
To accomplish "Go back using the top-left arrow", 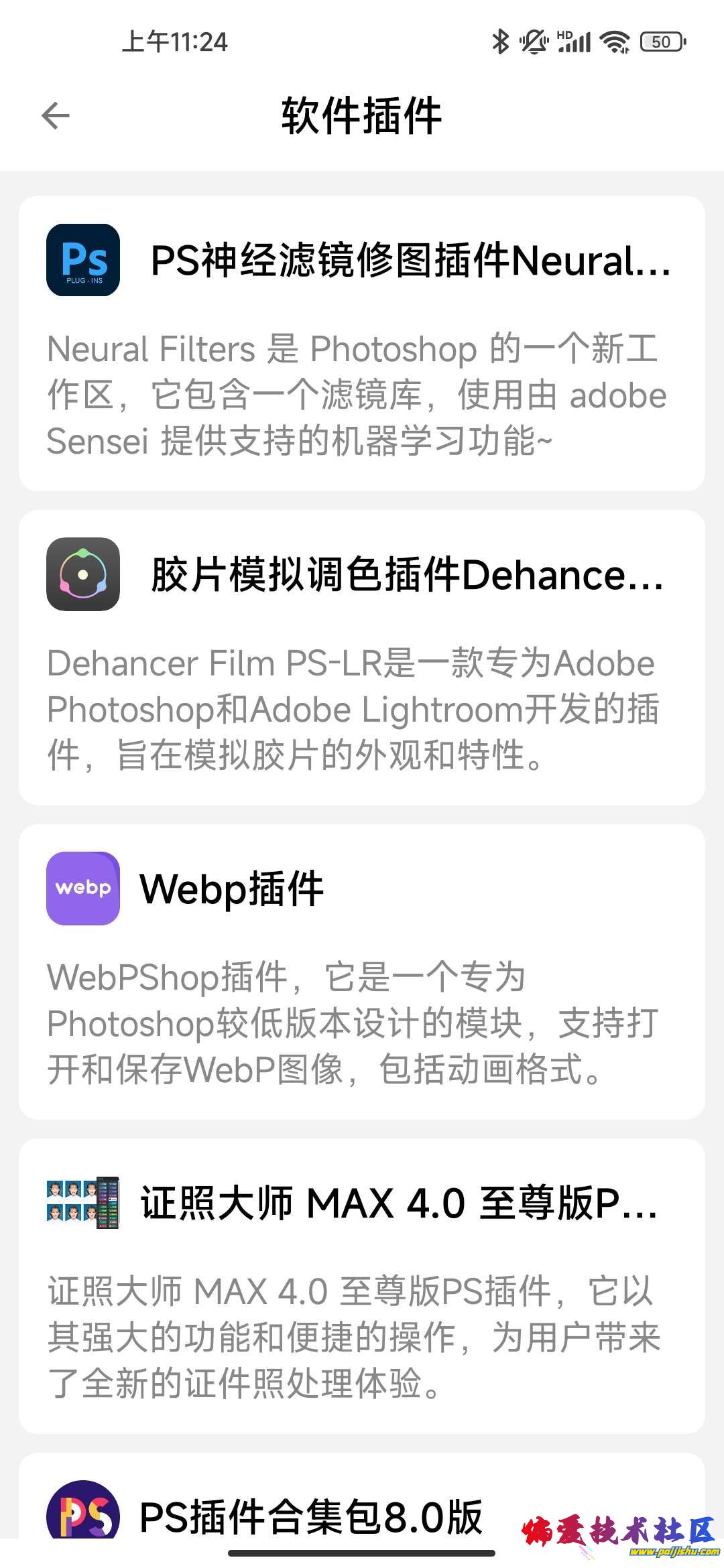I will 56,116.
